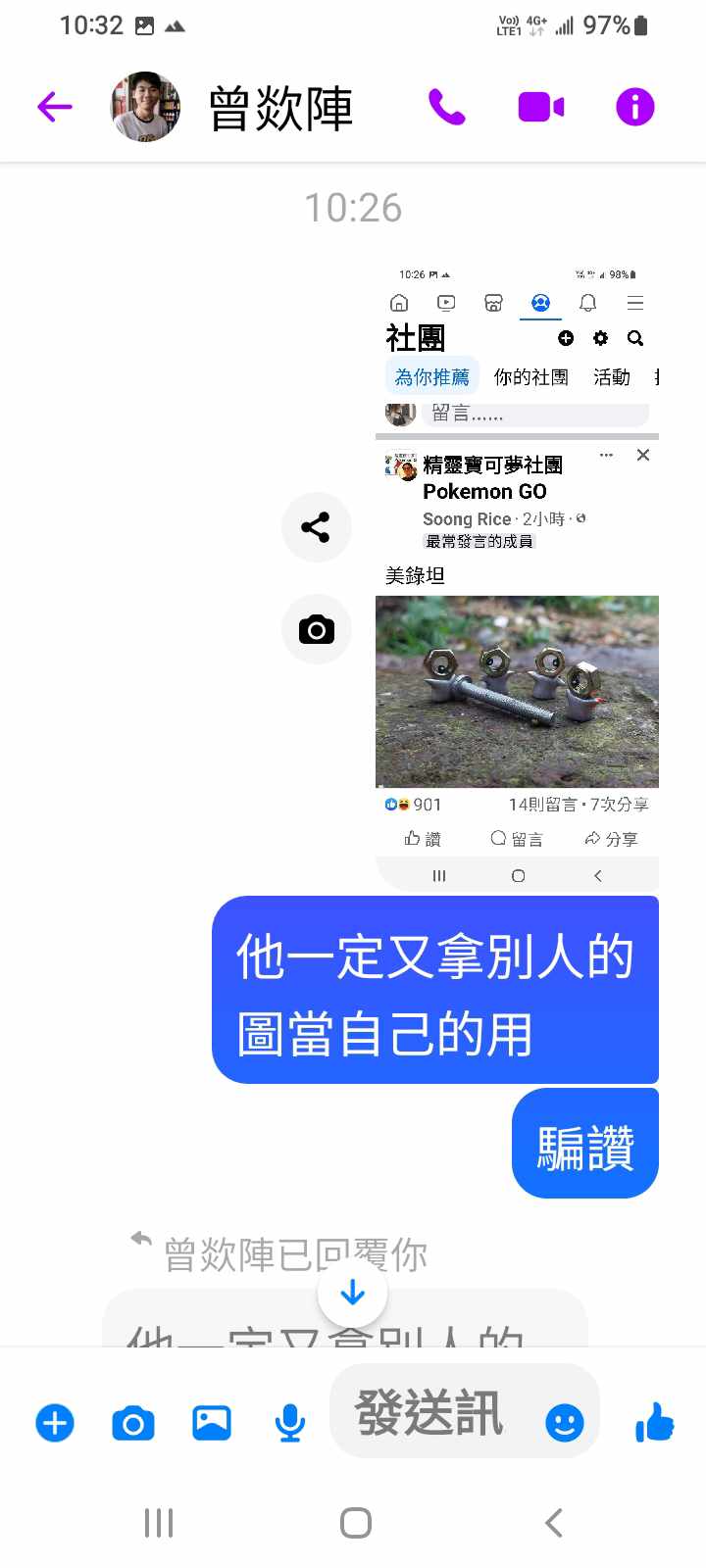Open the emoji picker
The width and height of the screenshot is (706, 1568).
[564, 1422]
